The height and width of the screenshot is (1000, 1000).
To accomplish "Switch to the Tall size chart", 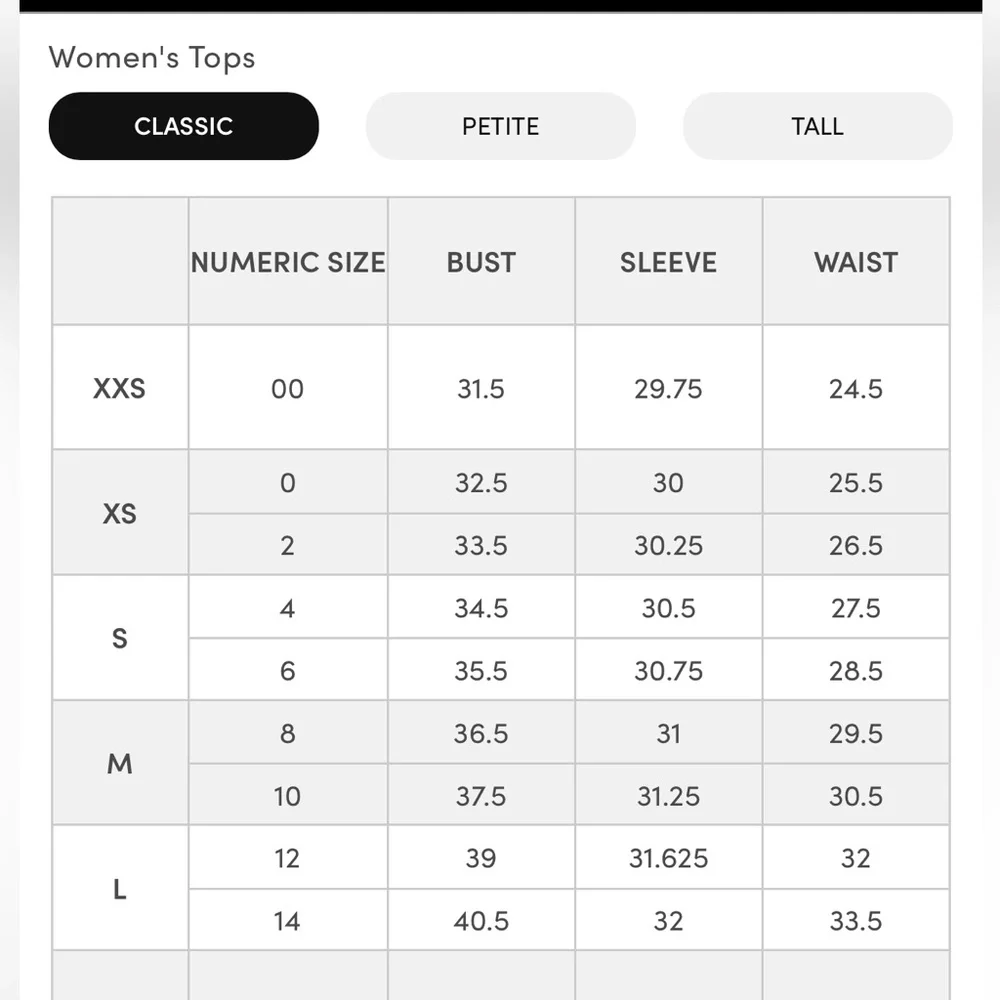I will coord(817,126).
